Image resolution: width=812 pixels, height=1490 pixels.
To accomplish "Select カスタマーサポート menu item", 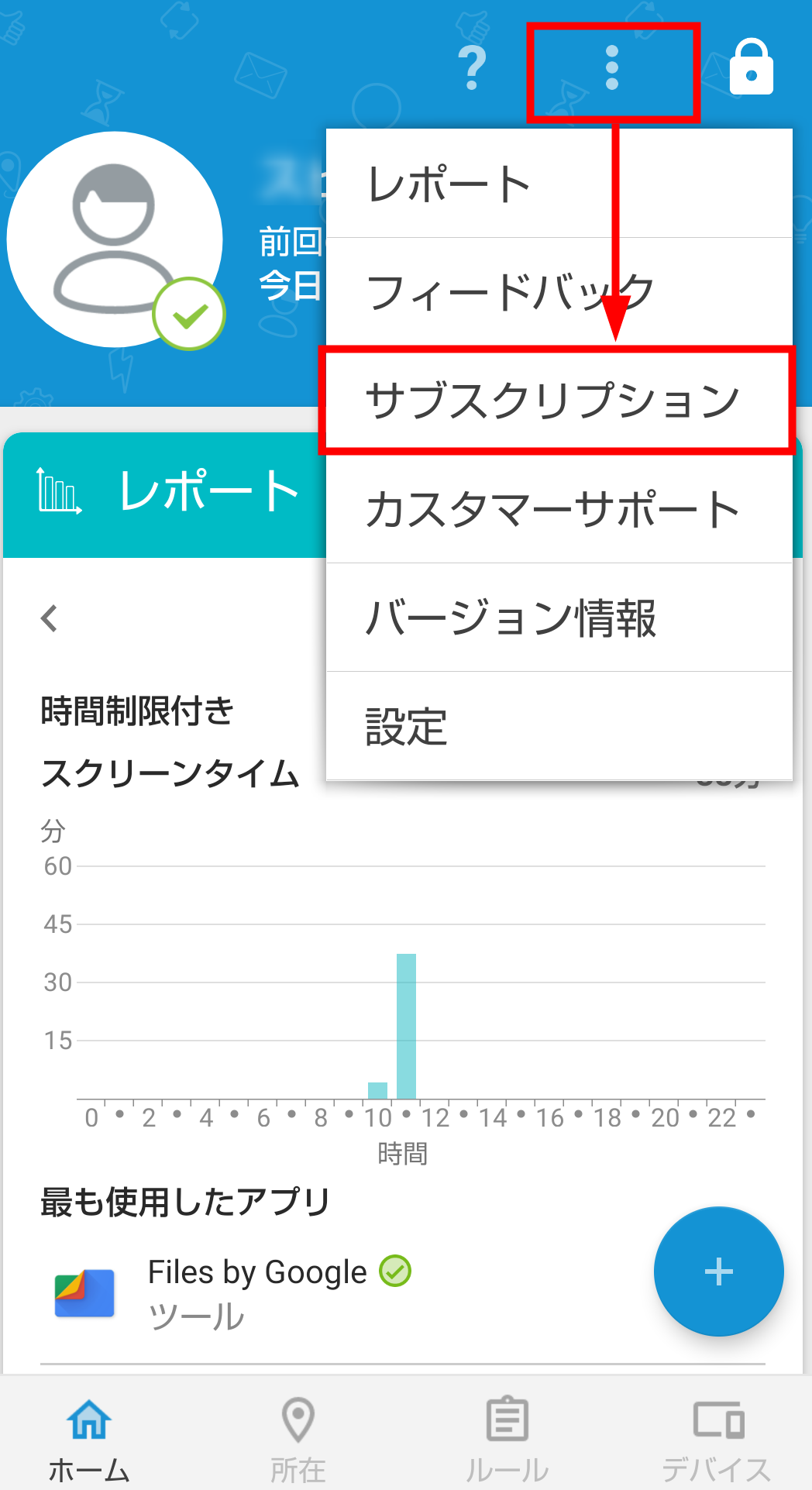I will [x=559, y=509].
